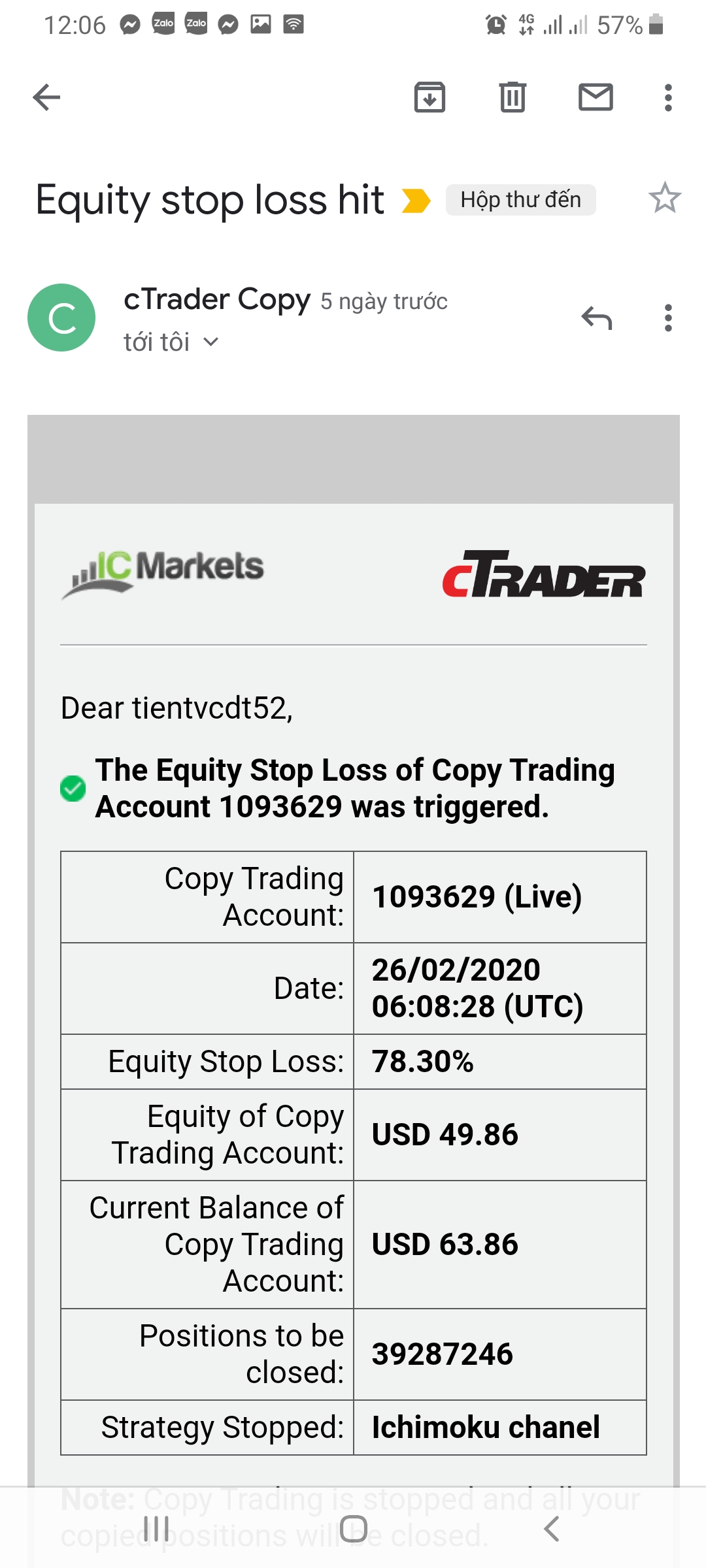This screenshot has width=706, height=1568.
Task: Expand recipient details next to tới tôi
Action: click(210, 342)
